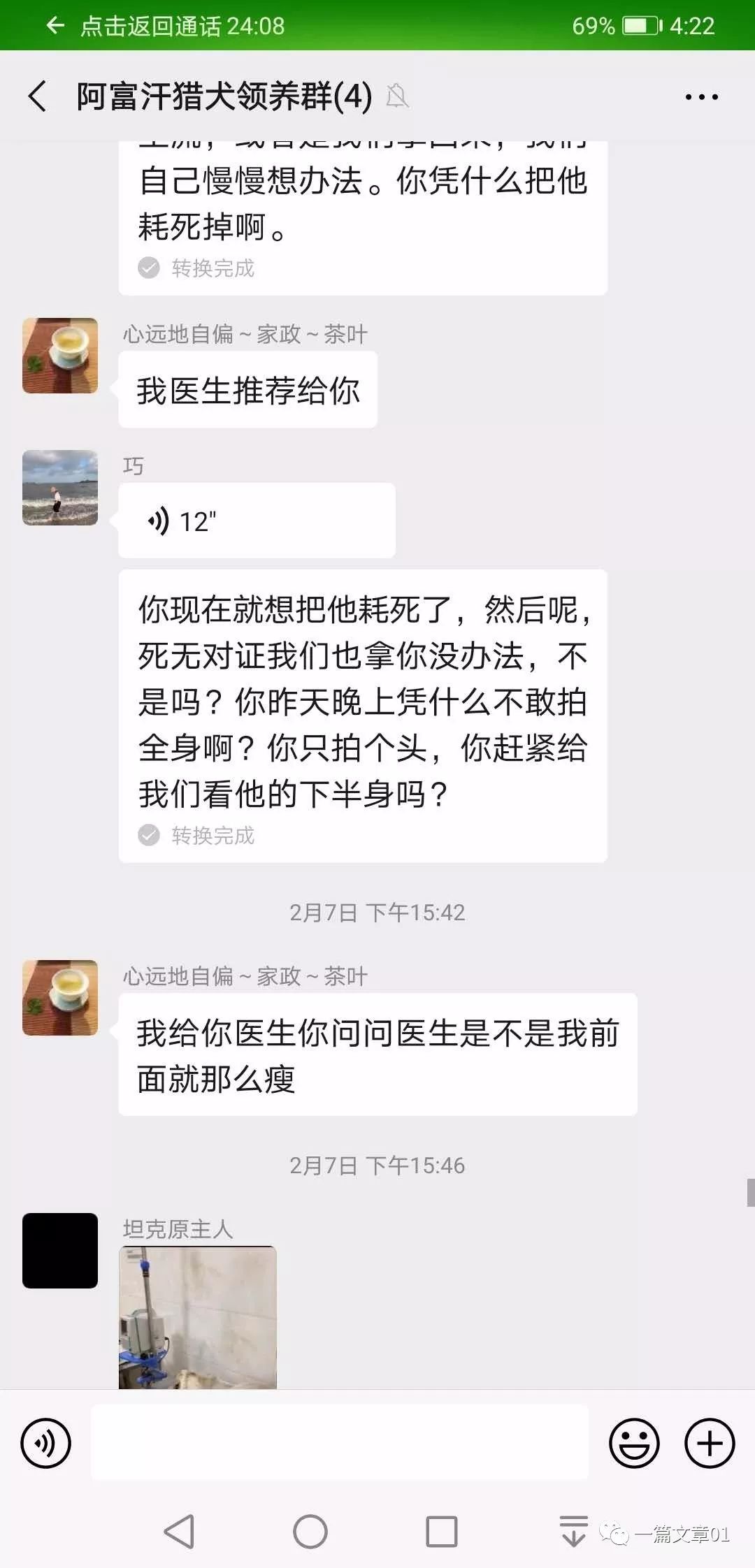Viewport: 755px width, 1568px height.
Task: Play the 12-second voice message from 巧
Action: [x=255, y=519]
